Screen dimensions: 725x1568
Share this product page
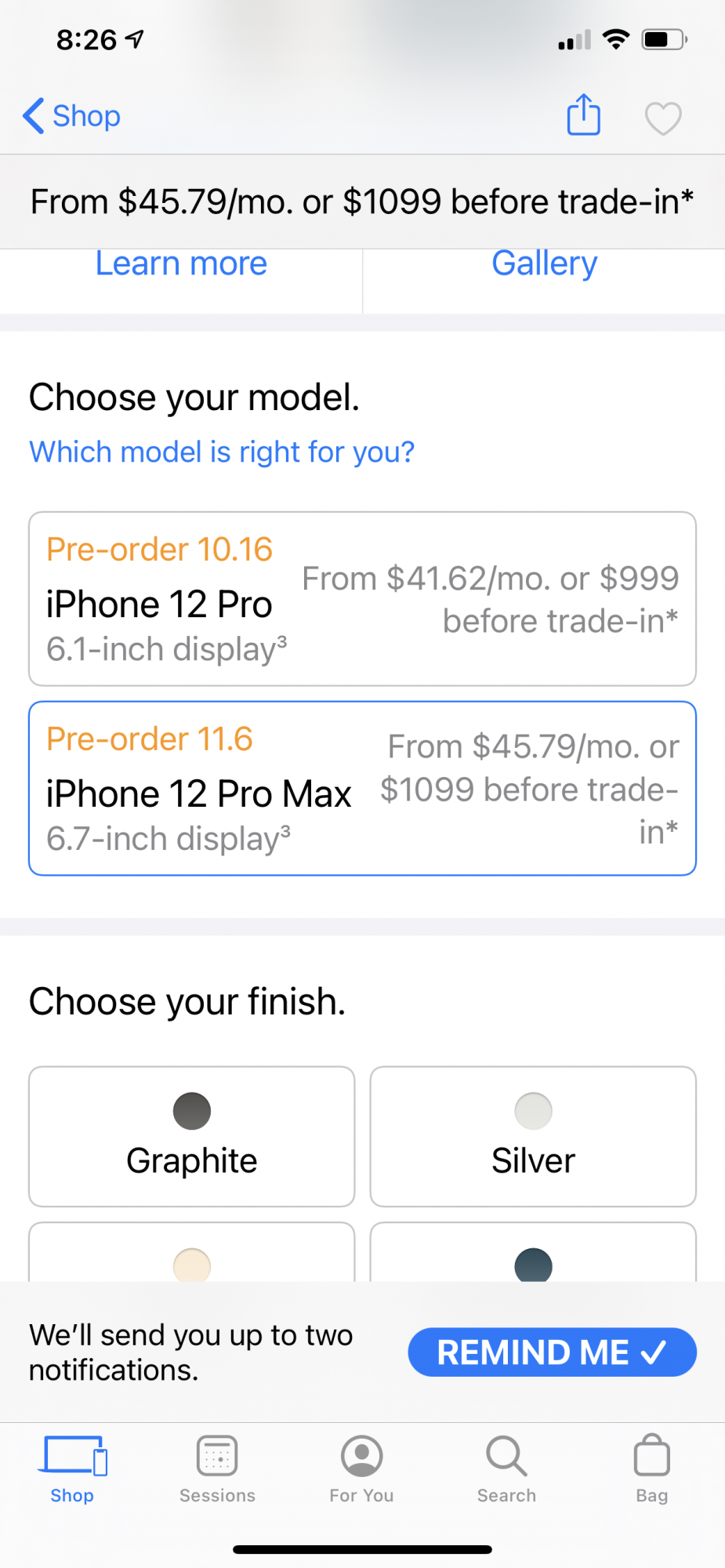pos(584,114)
